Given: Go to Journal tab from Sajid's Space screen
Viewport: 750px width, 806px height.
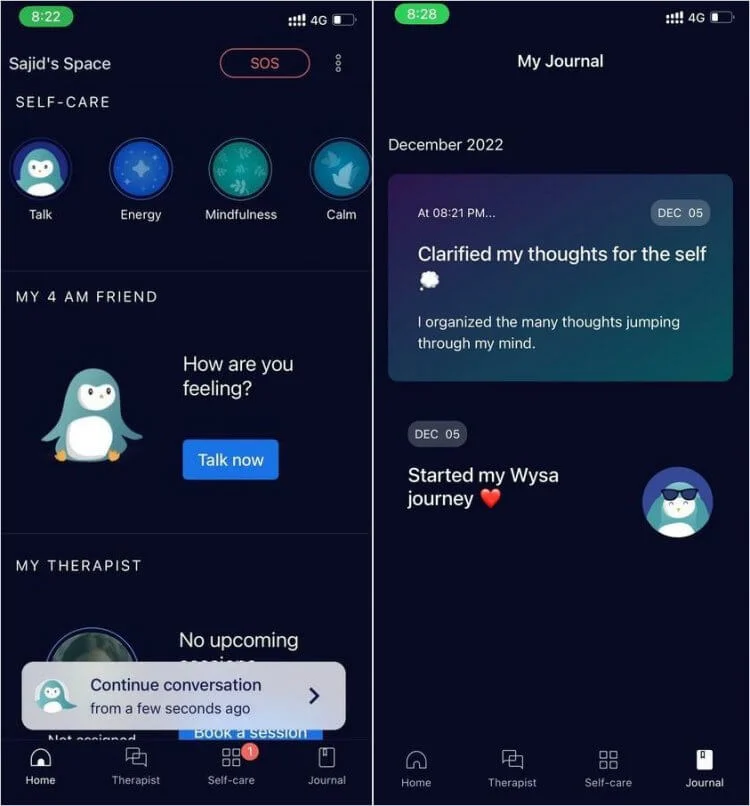Looking at the screenshot, I should point(327,766).
